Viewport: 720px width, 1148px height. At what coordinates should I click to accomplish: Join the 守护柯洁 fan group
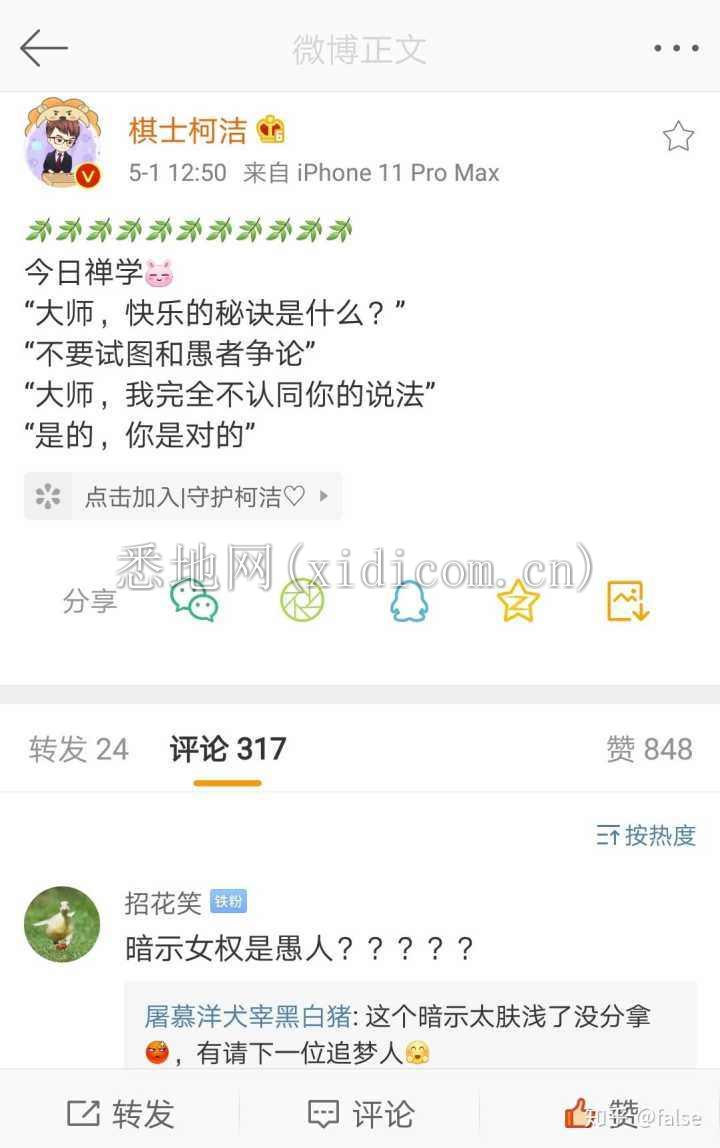point(183,497)
